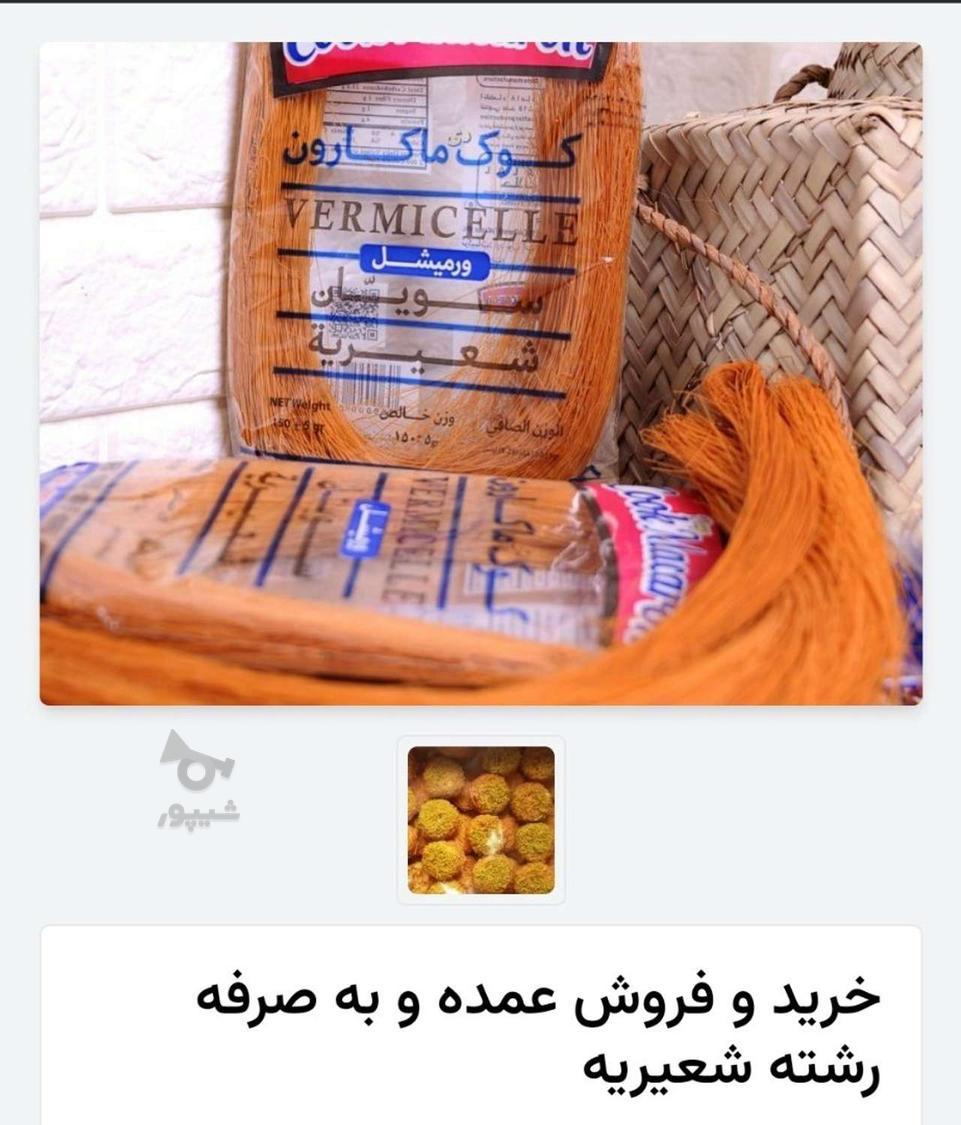
Task: Select the small sweets photo thumbnail
Action: [x=481, y=820]
